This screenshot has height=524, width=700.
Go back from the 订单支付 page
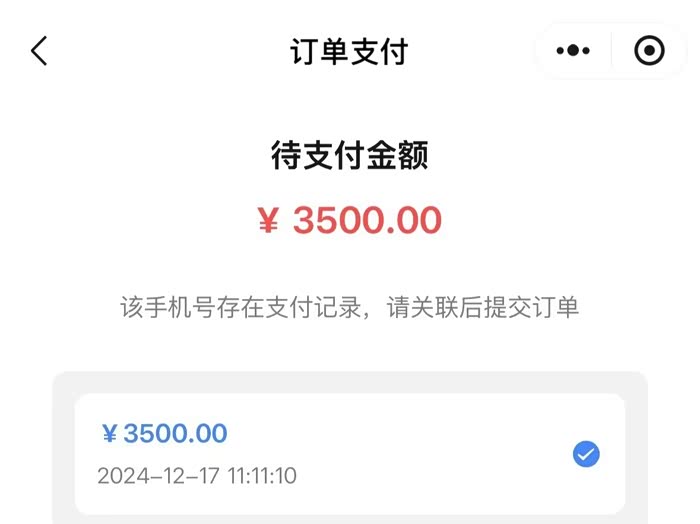tap(39, 51)
